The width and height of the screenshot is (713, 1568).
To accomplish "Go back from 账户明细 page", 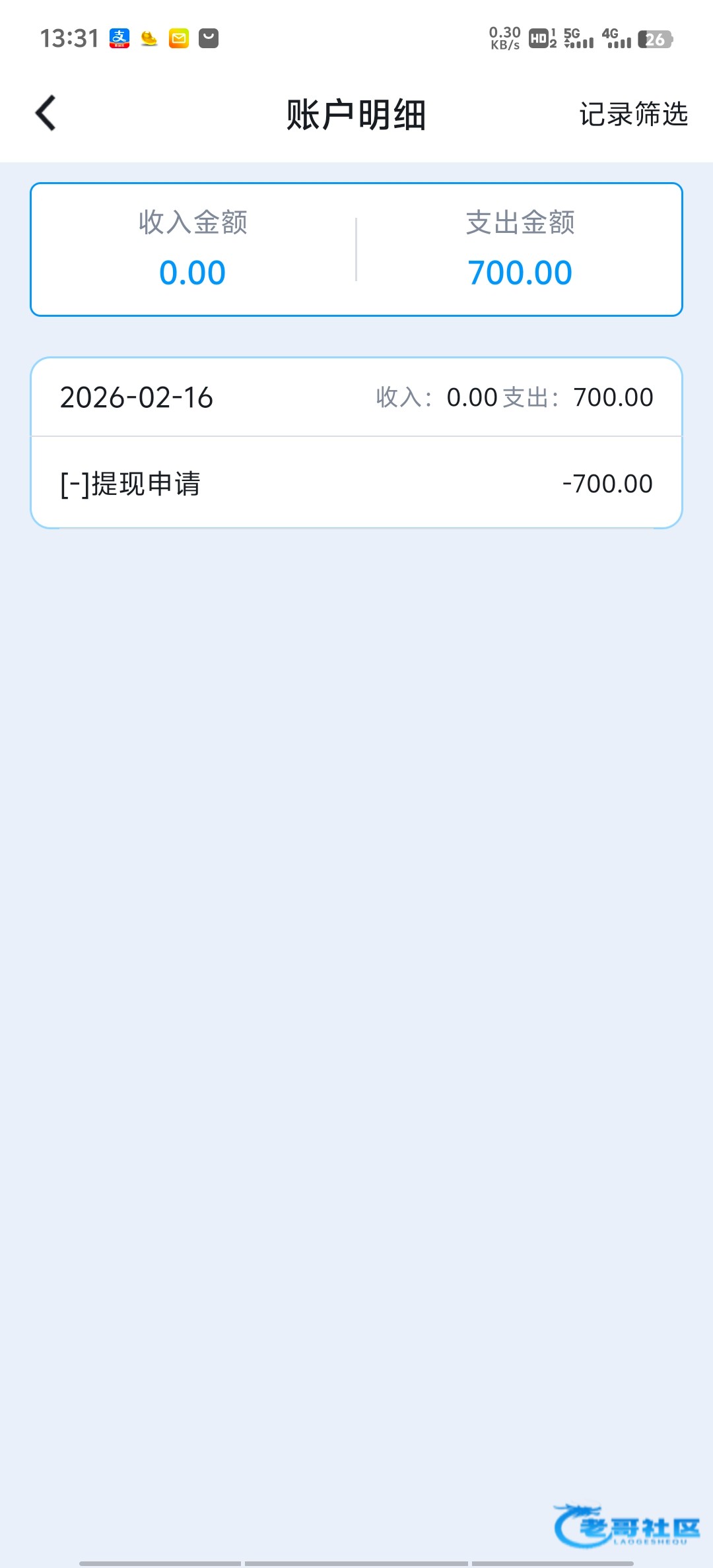I will click(46, 114).
